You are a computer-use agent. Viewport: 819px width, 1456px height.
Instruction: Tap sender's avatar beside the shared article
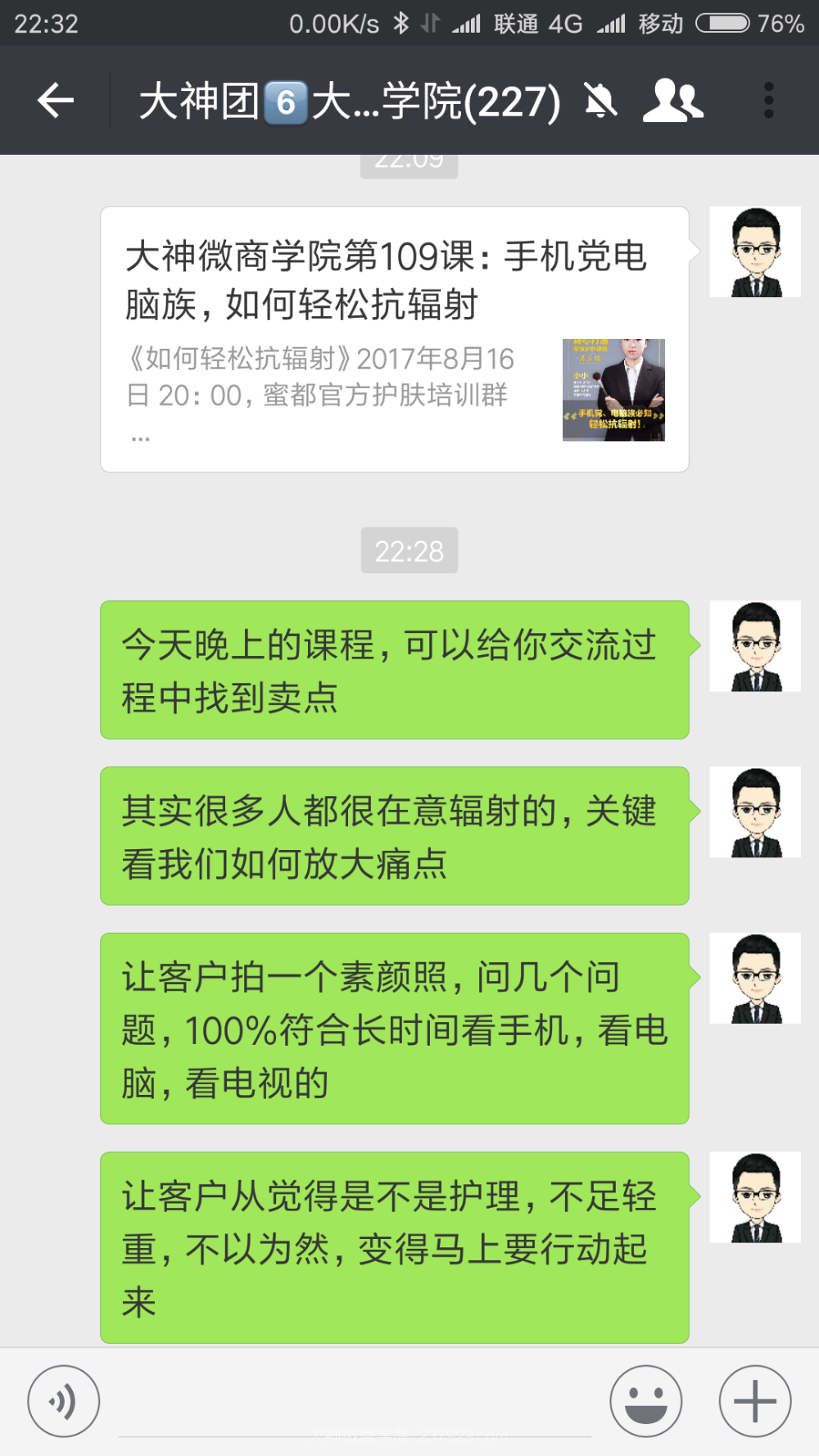[754, 251]
